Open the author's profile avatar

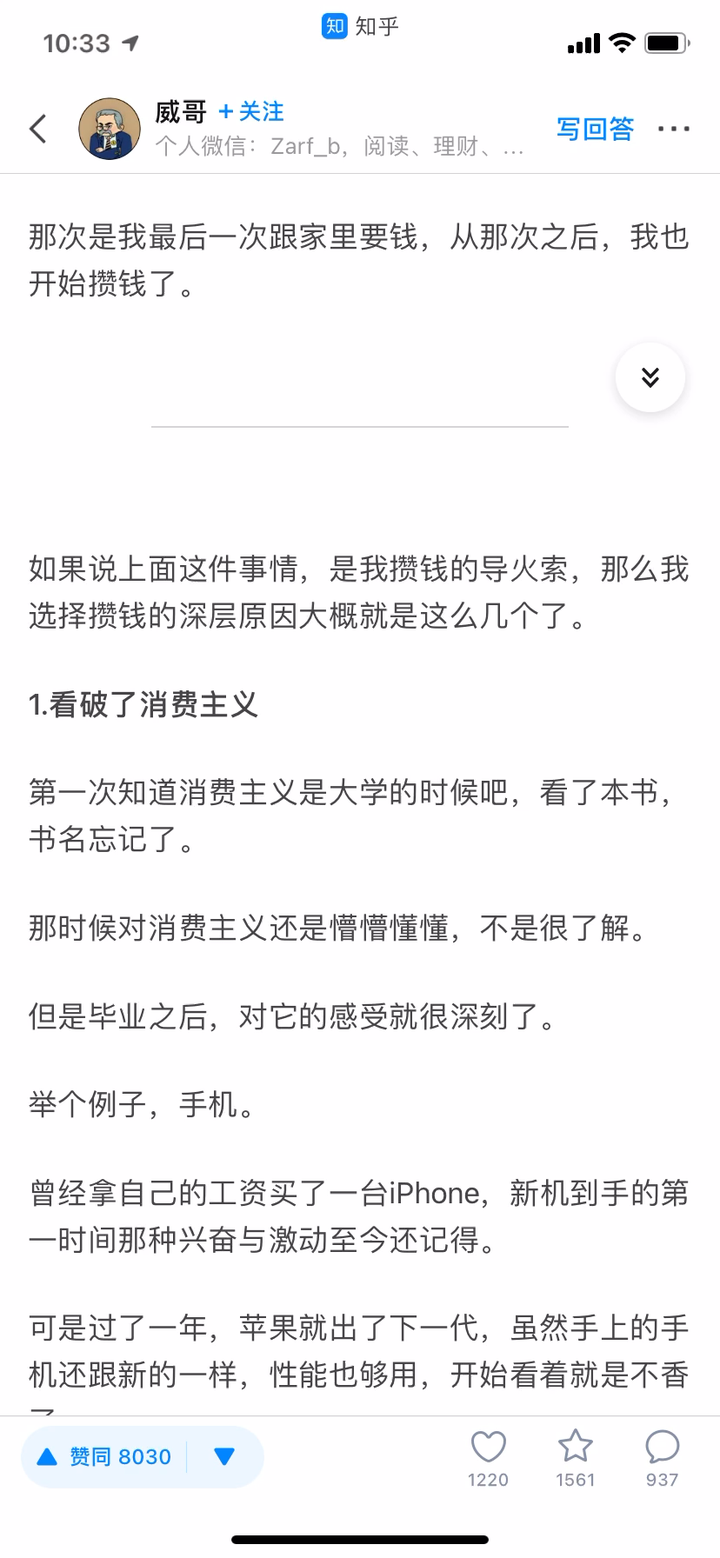[110, 128]
